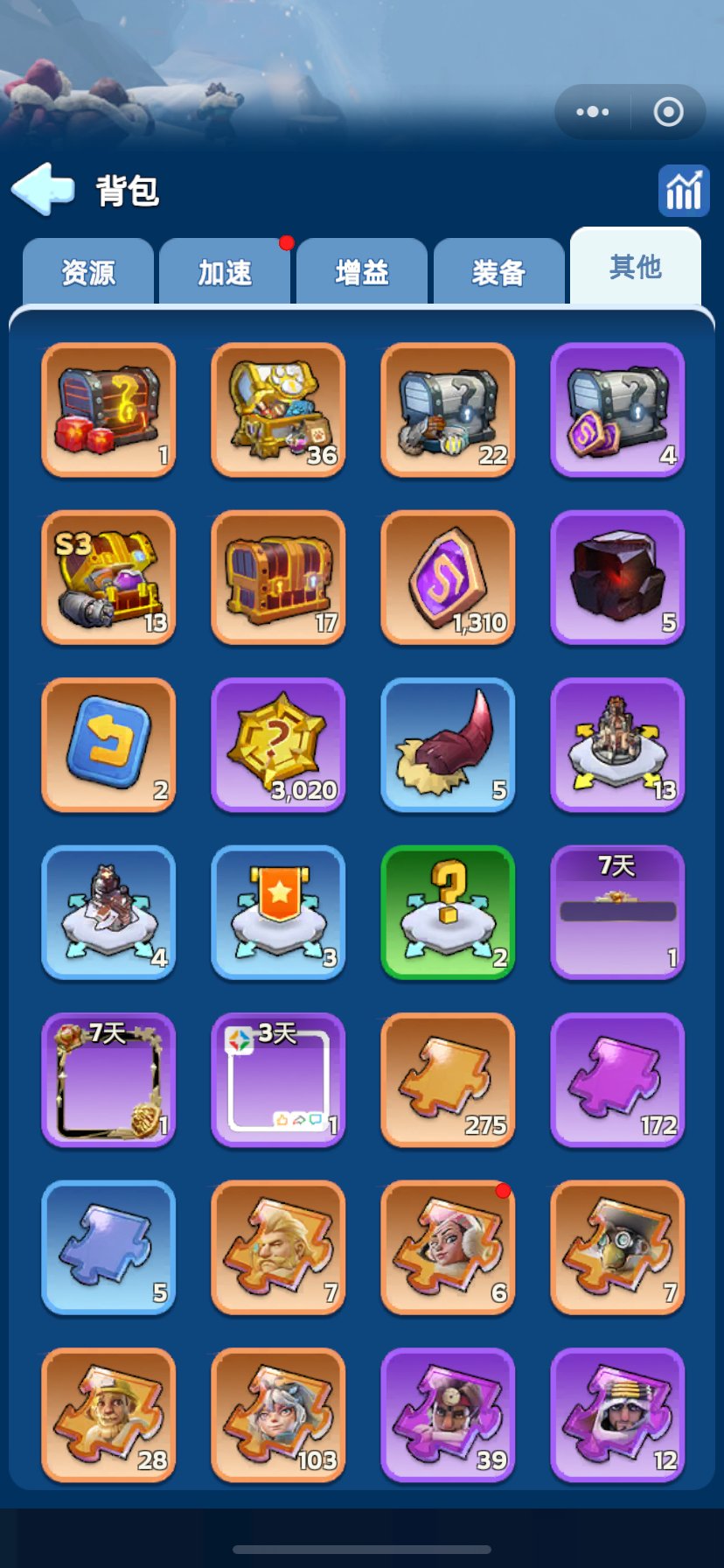
Task: Select the blue return arrow item
Action: [108, 745]
